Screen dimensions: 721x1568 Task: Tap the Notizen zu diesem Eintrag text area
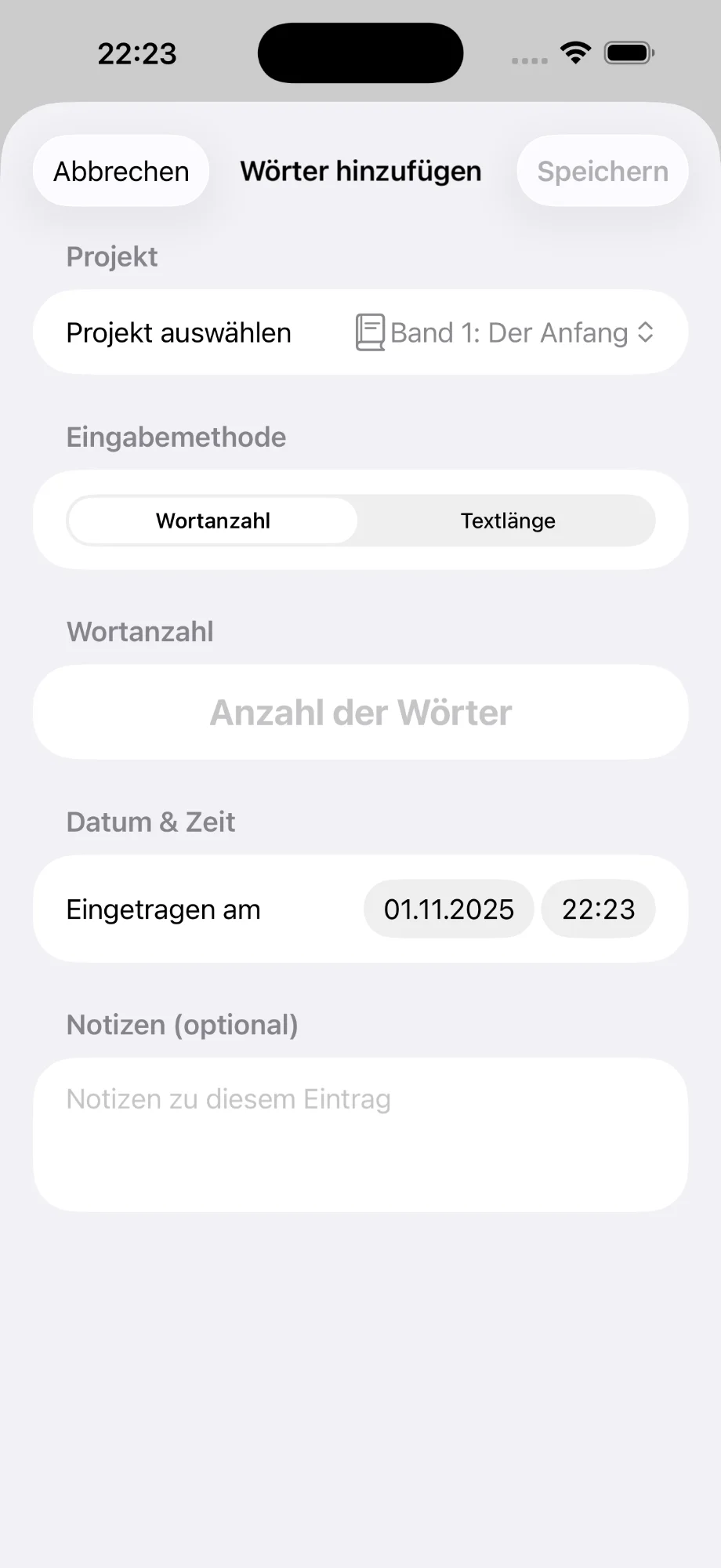click(x=360, y=1133)
